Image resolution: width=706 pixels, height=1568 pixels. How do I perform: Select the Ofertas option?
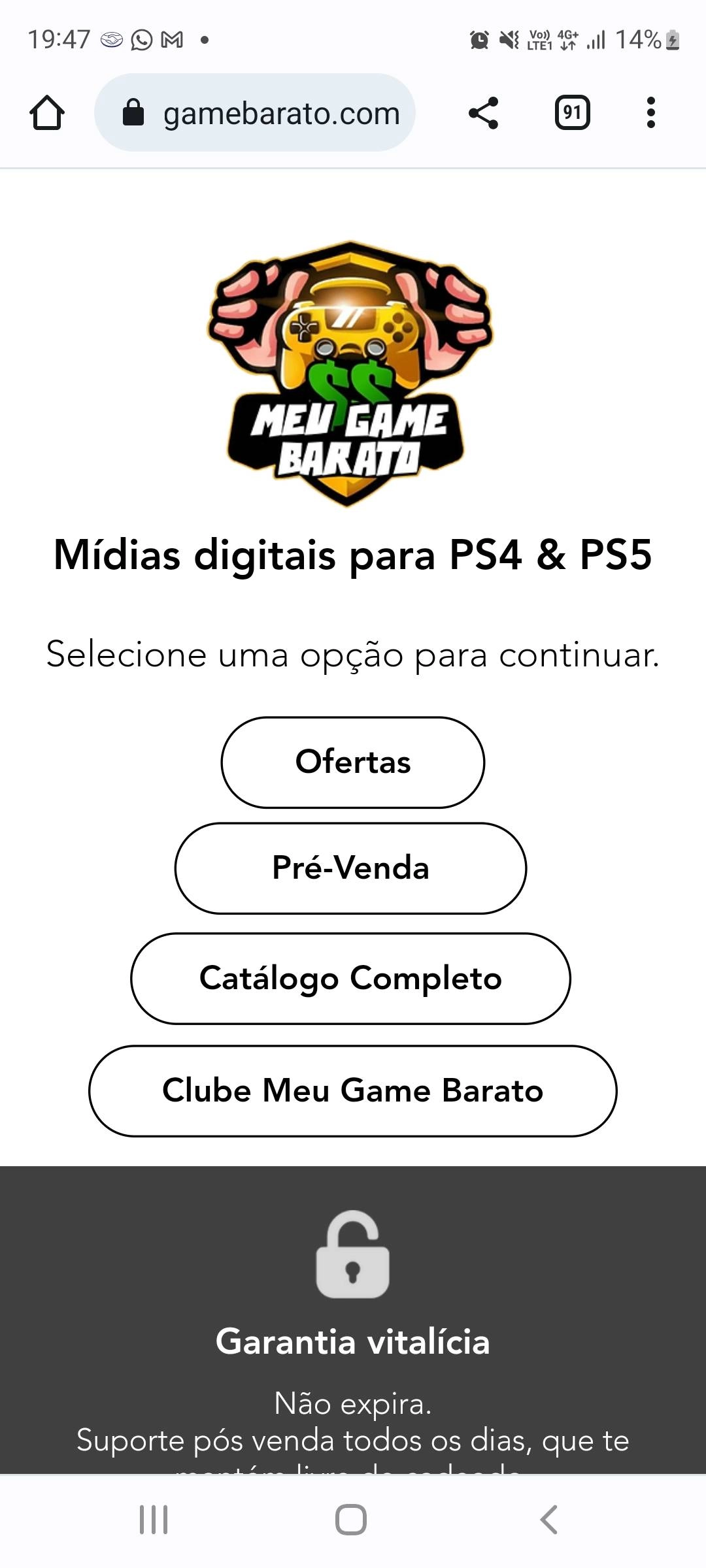(353, 762)
